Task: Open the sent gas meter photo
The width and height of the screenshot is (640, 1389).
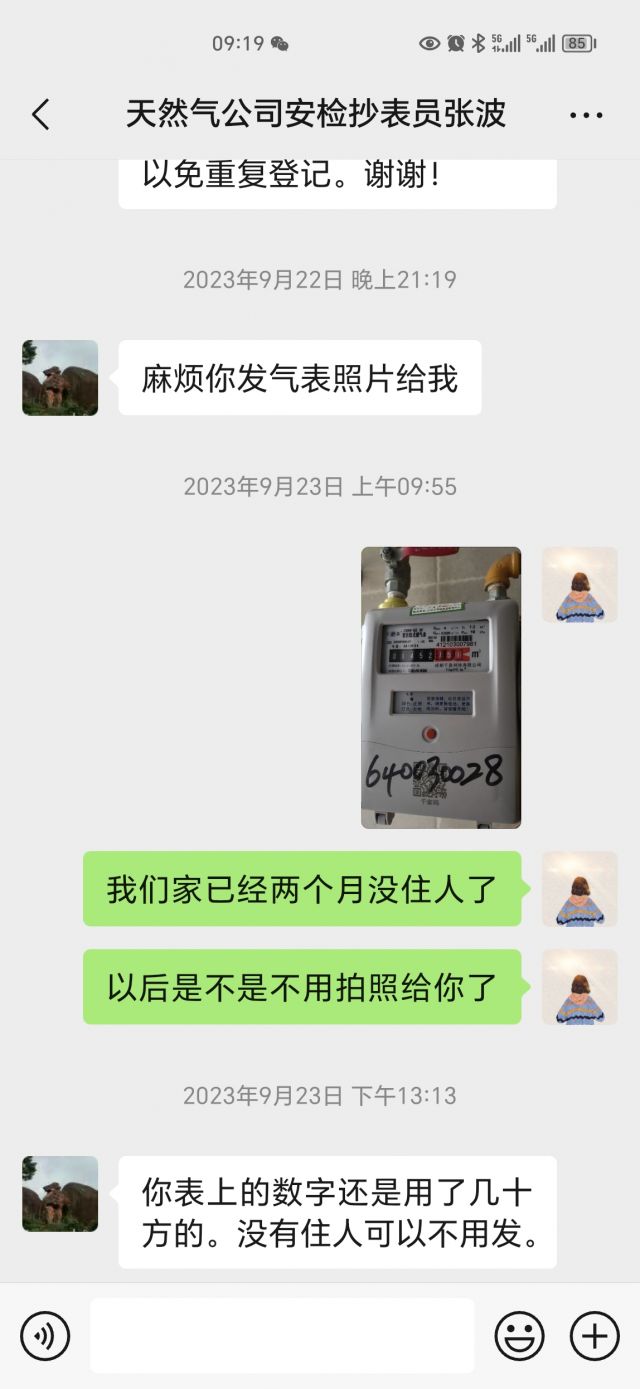Action: tap(441, 687)
